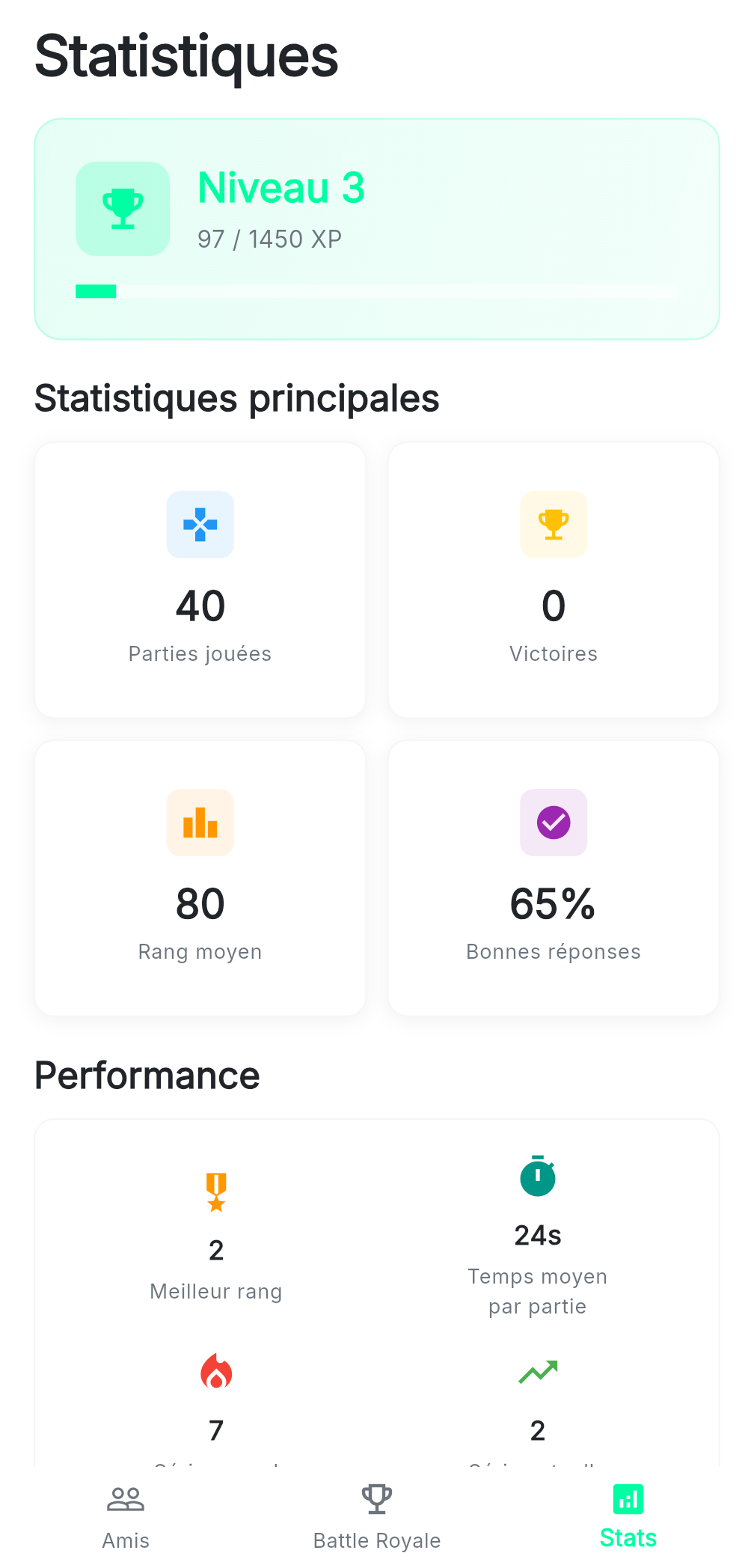Click the medal icon above Meilleur rang

(215, 1192)
